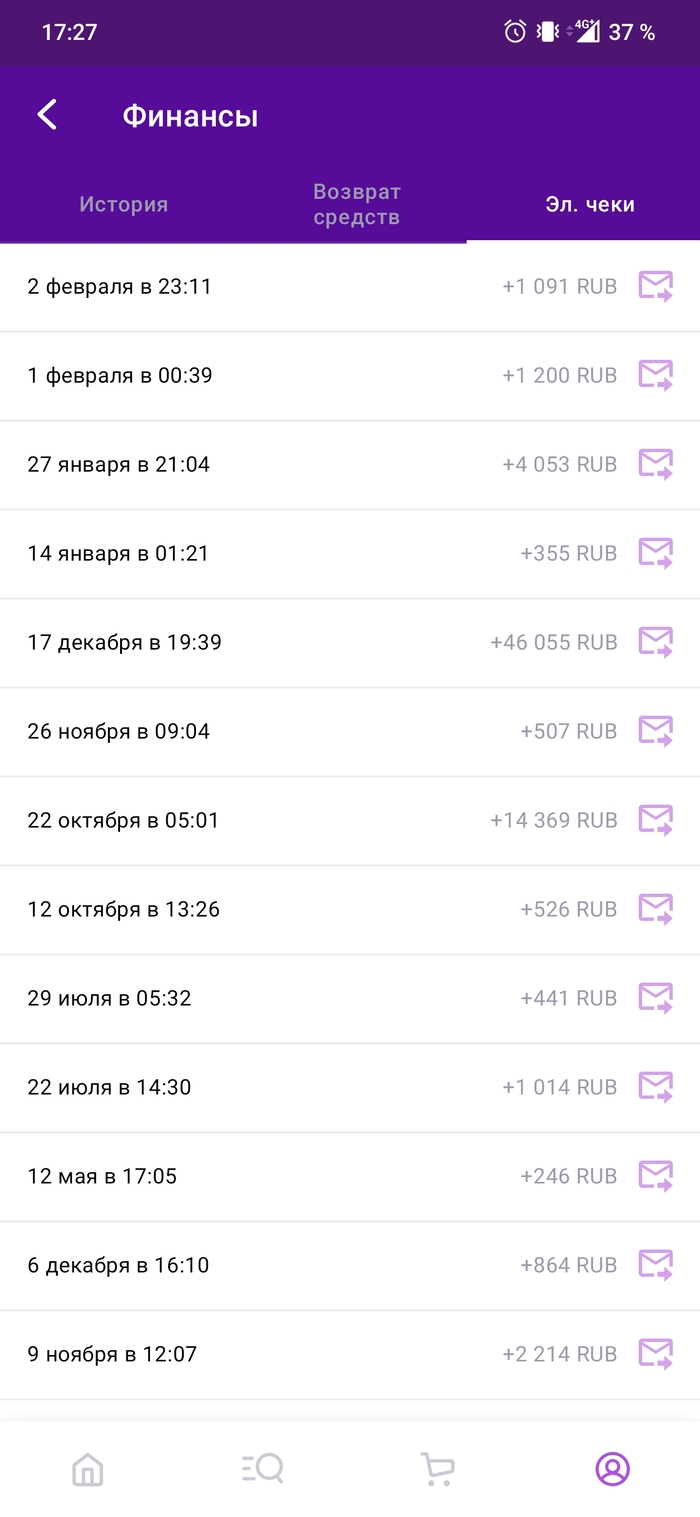Image resolution: width=700 pixels, height=1517 pixels.
Task: Tap the mail icon for 29 июля
Action: pyautogui.click(x=656, y=999)
